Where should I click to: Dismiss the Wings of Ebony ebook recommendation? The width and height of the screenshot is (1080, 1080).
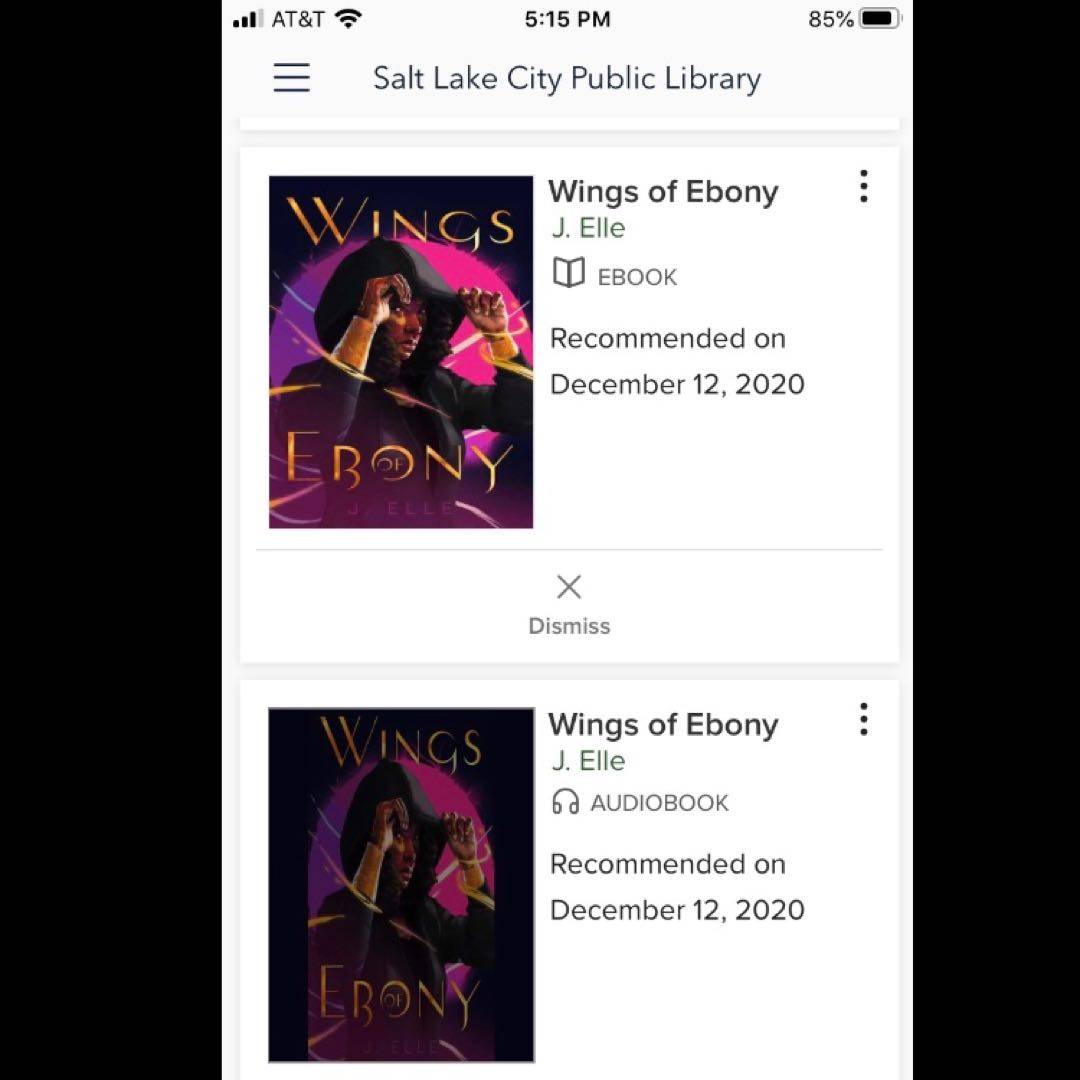569,603
